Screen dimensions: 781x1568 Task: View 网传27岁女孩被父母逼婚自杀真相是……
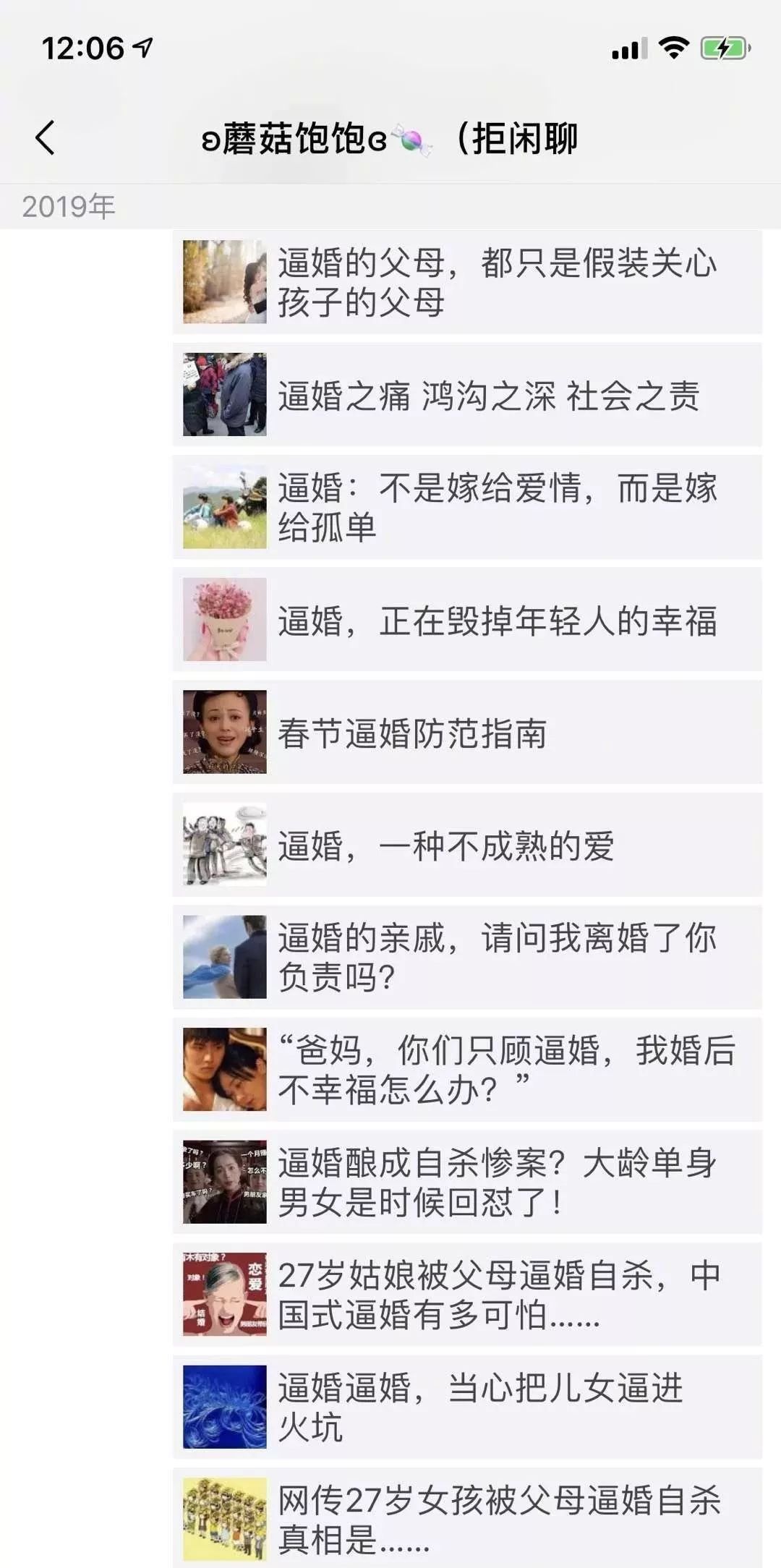(x=467, y=1519)
